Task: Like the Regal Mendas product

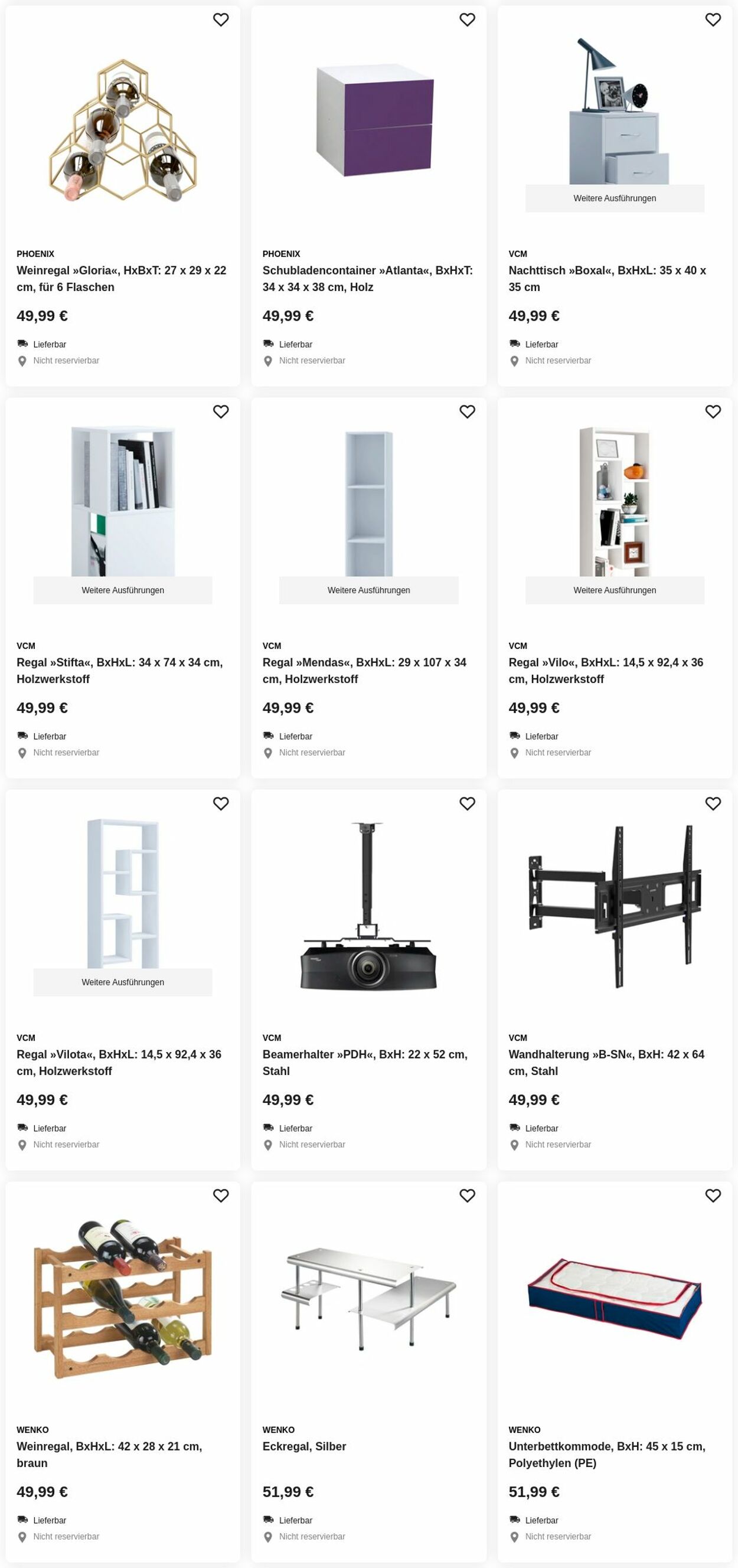Action: 466,411
